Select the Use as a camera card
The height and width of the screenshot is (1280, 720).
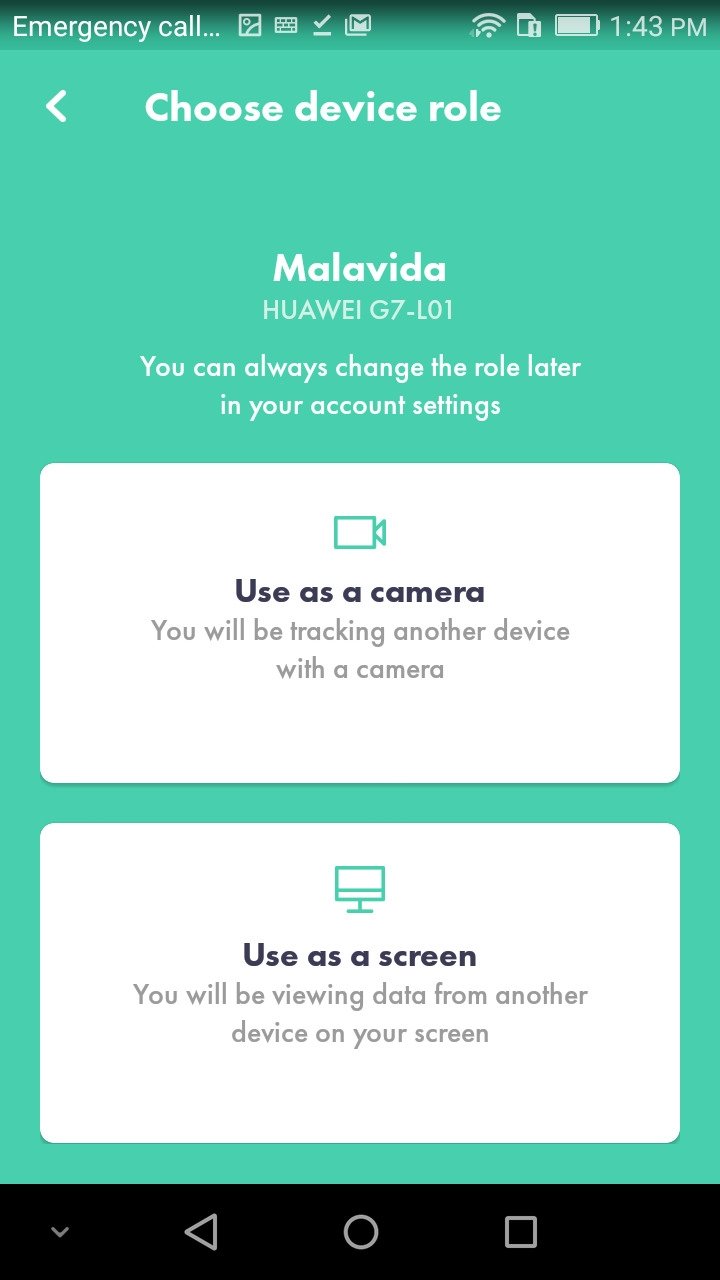click(x=360, y=622)
